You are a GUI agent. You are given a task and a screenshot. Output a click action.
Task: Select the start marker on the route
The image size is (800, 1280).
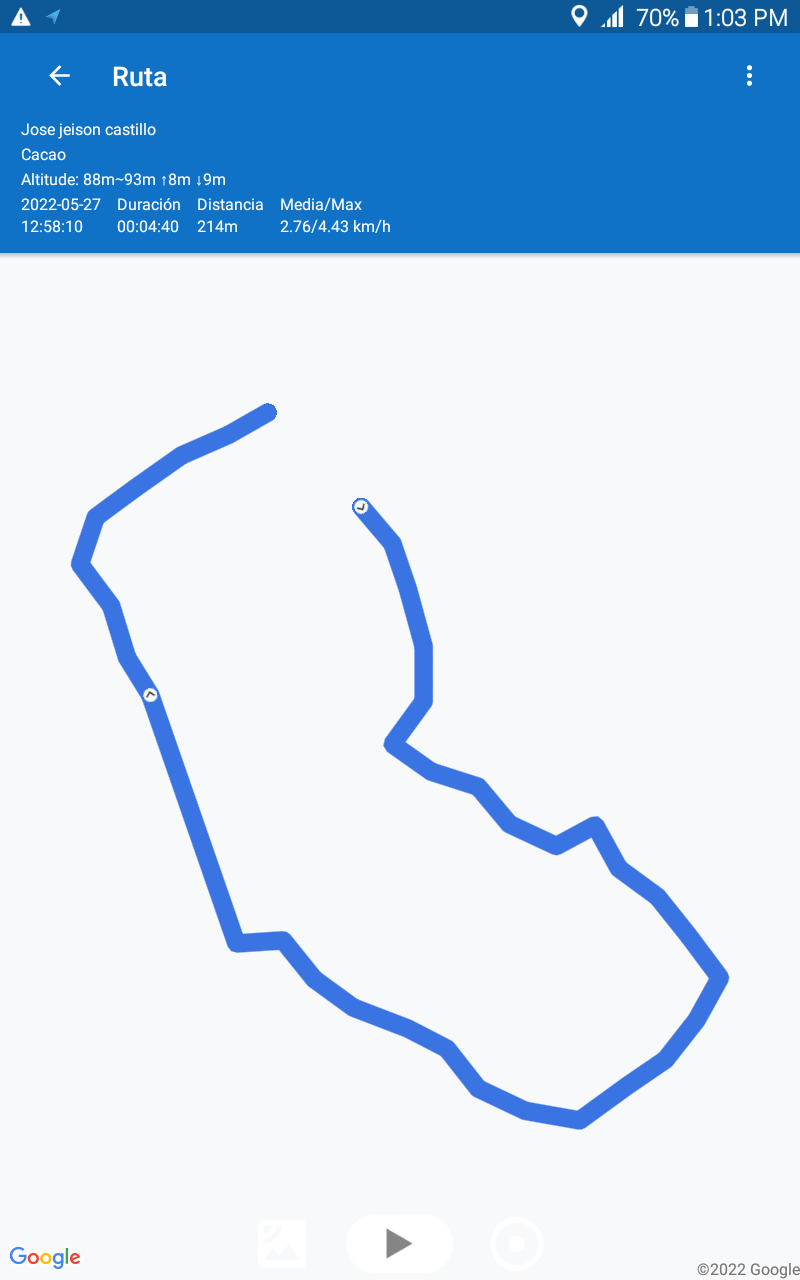coord(361,507)
